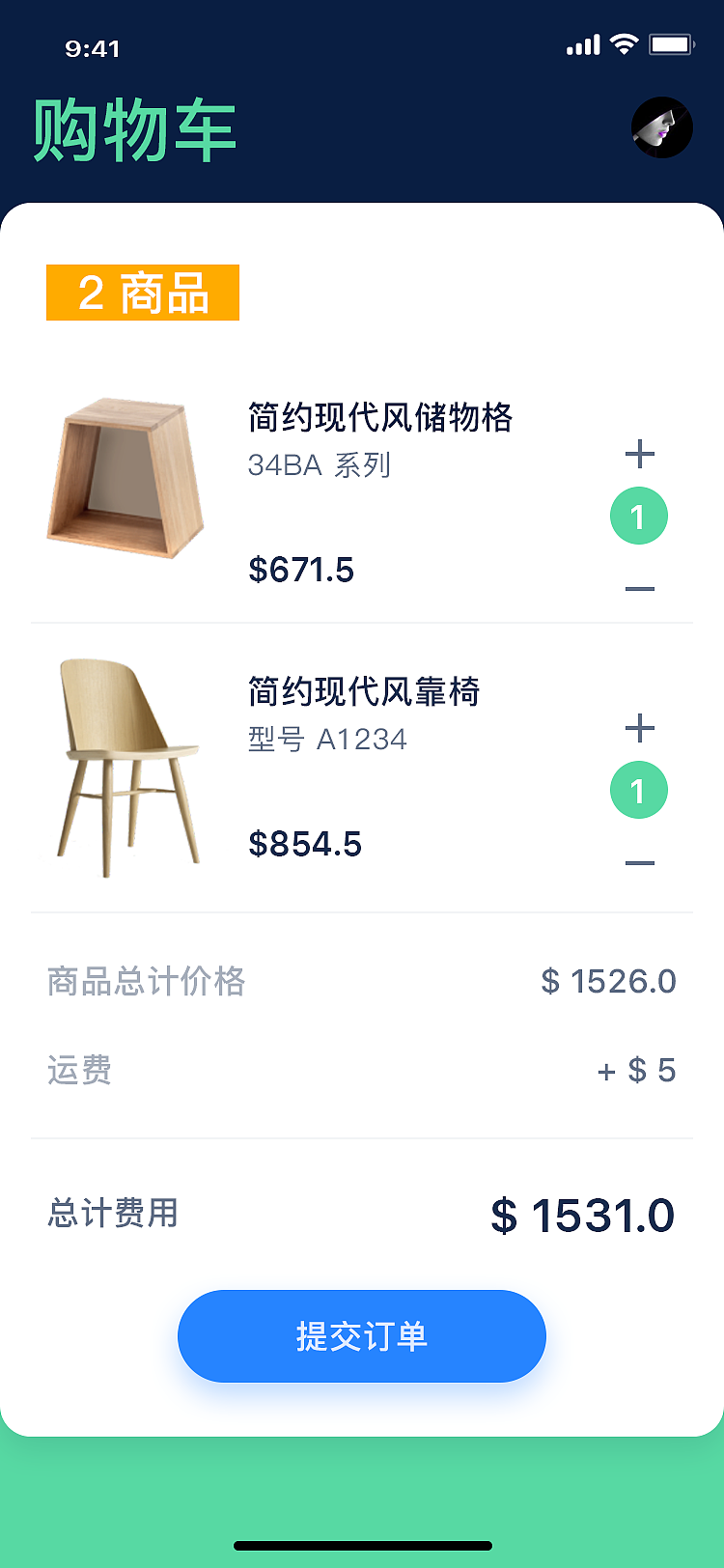This screenshot has height=1568, width=724.
Task: Decrease quantity of 简约现代风储物格
Action: [639, 587]
